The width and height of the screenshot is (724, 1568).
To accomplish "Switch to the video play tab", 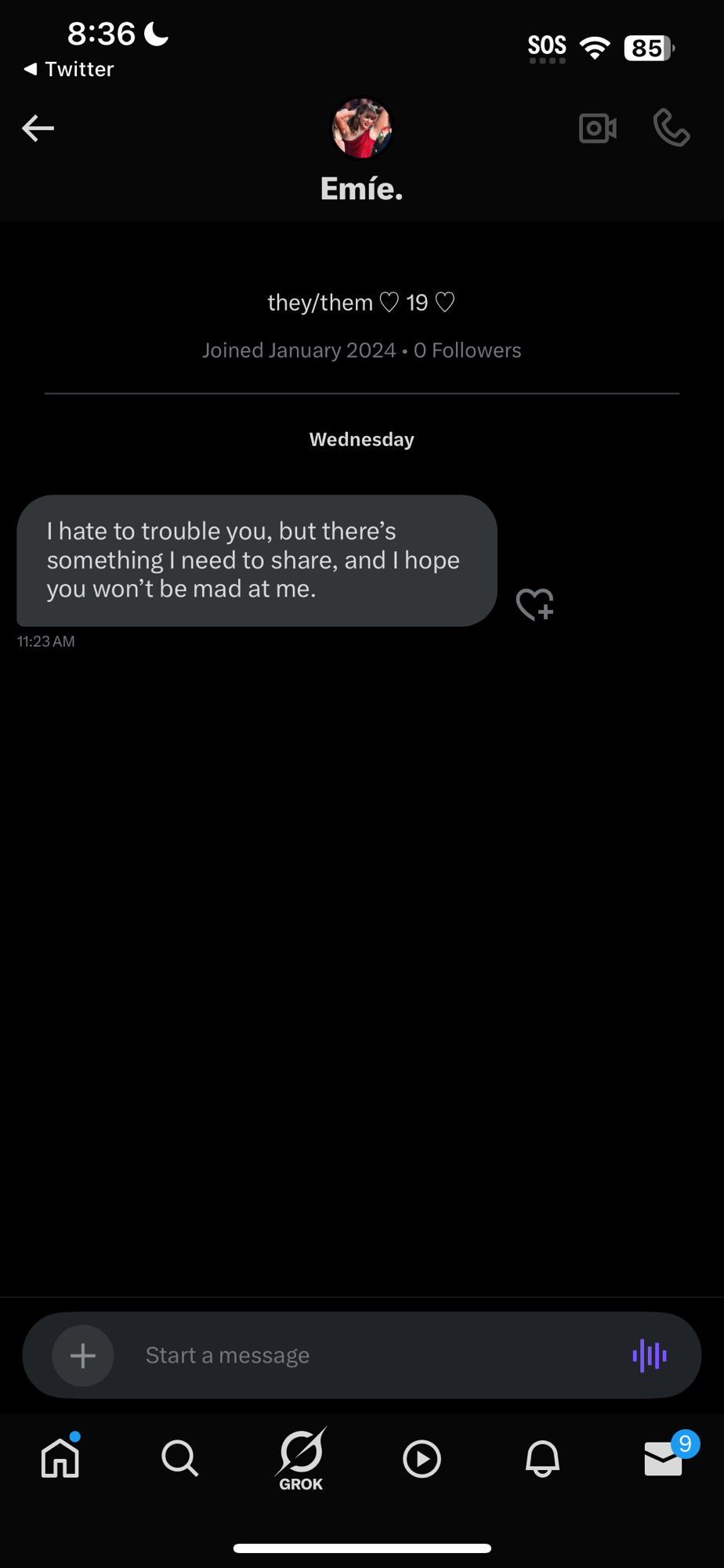I will (x=422, y=1458).
